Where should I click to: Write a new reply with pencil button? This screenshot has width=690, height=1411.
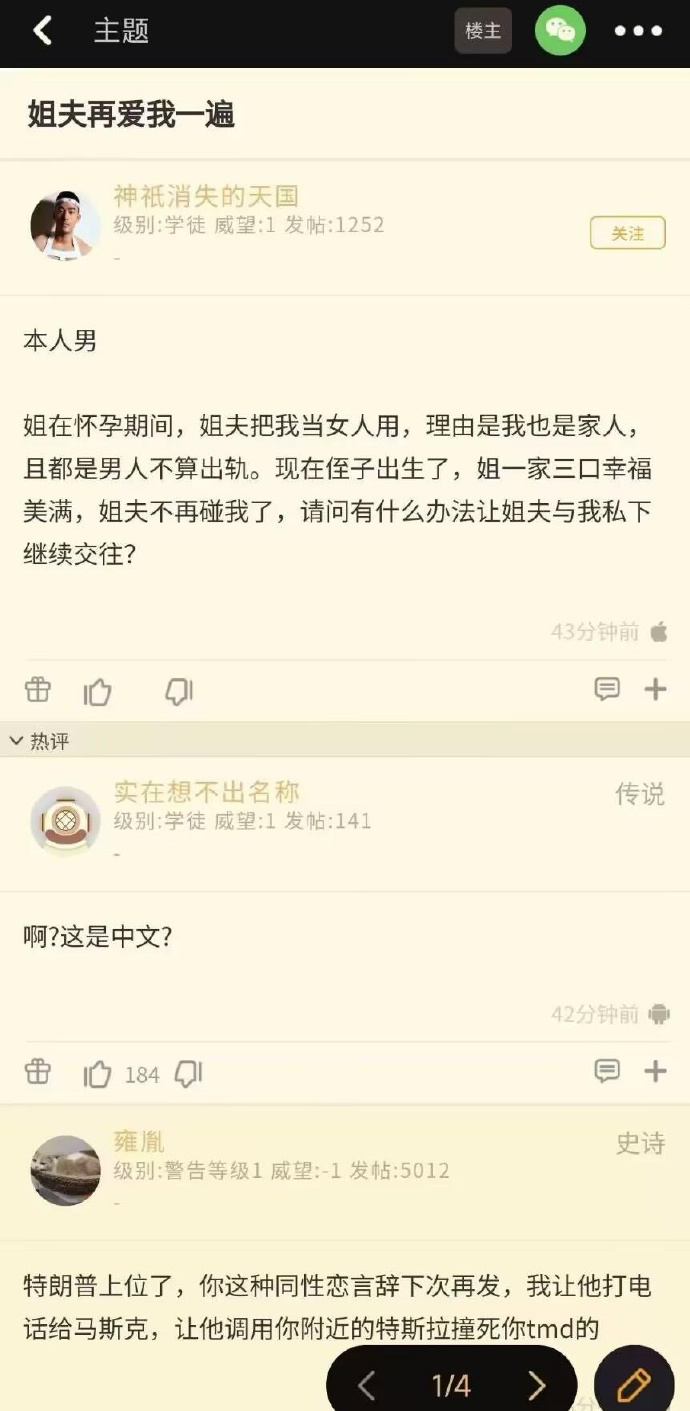[634, 1385]
